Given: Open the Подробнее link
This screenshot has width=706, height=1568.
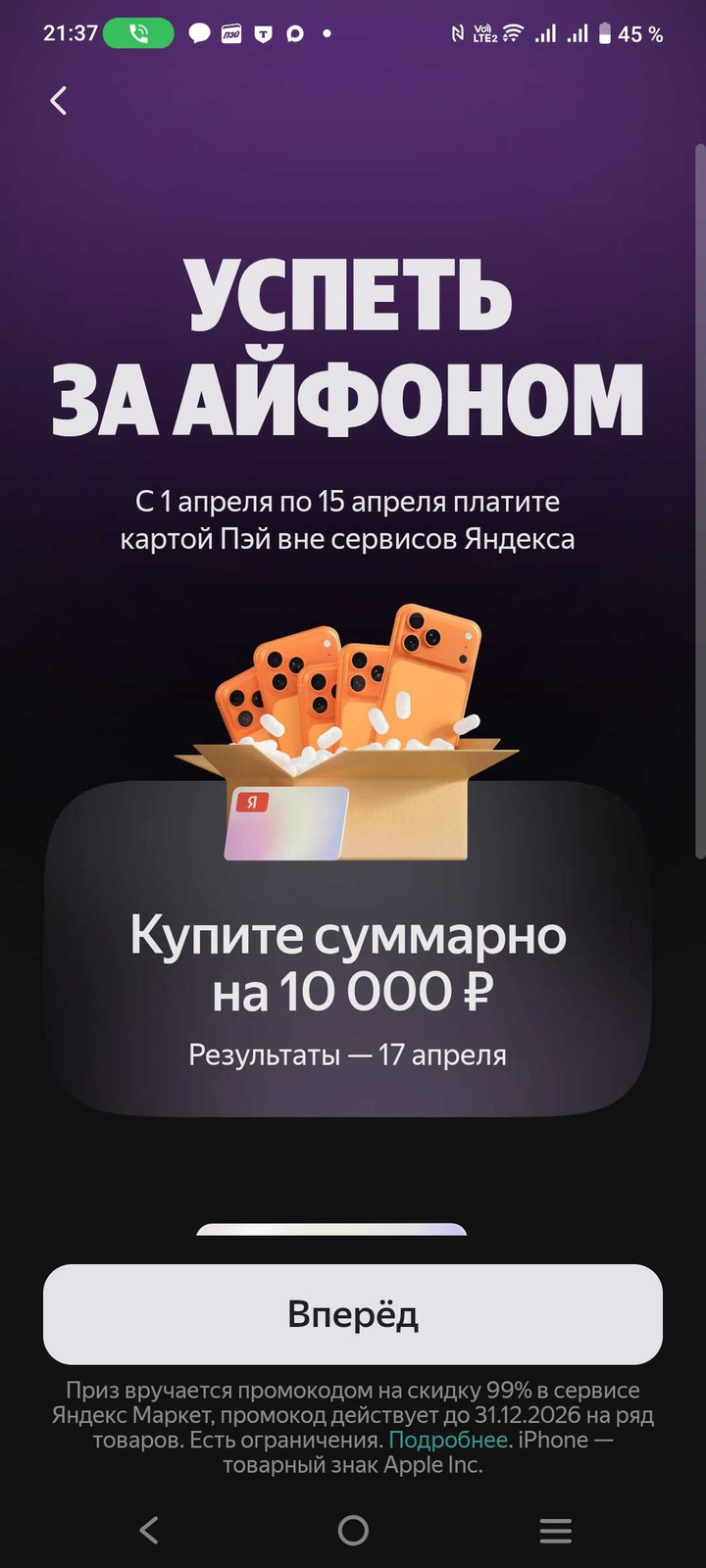Looking at the screenshot, I should (448, 1440).
